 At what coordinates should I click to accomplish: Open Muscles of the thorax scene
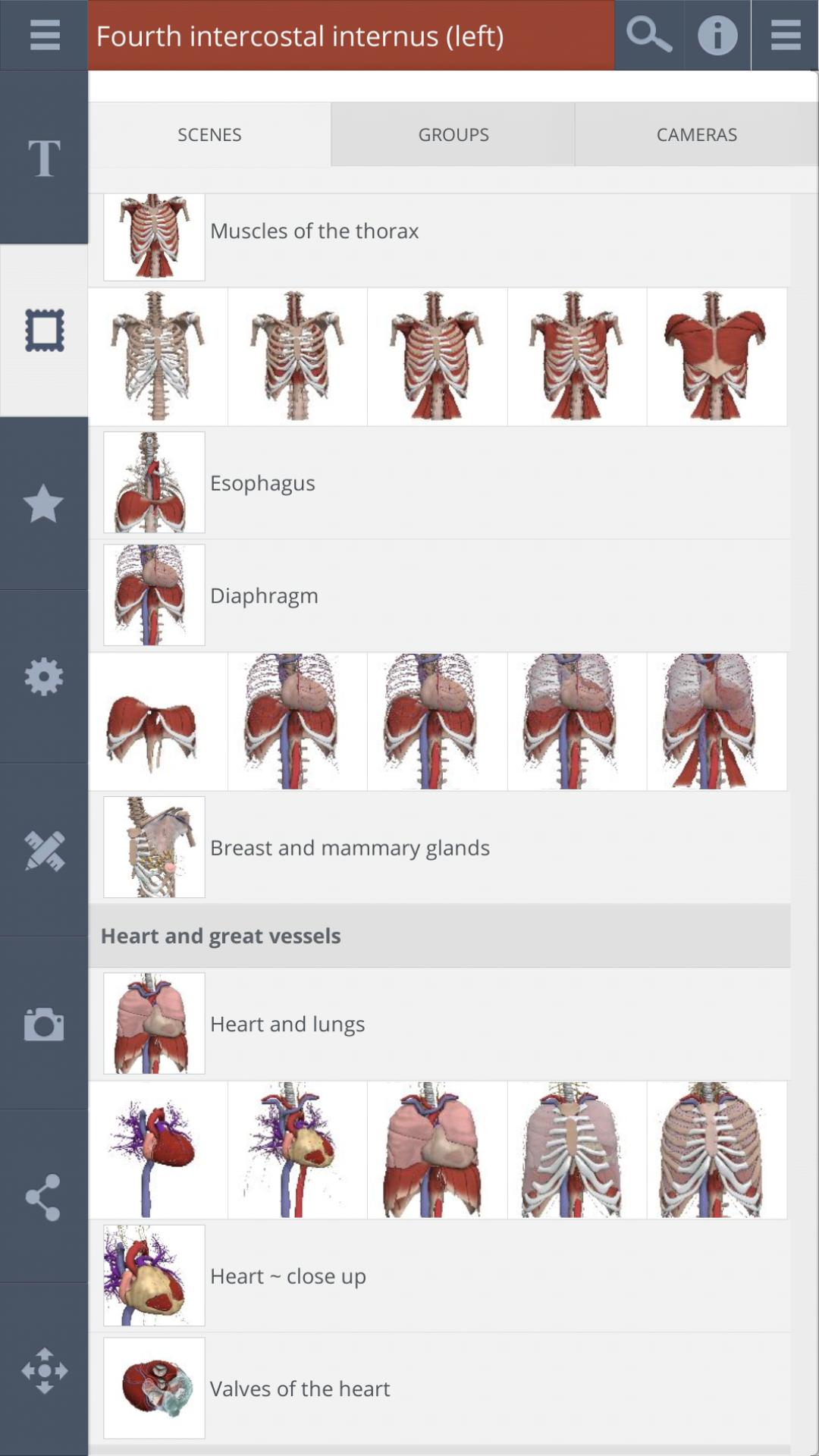tap(315, 231)
